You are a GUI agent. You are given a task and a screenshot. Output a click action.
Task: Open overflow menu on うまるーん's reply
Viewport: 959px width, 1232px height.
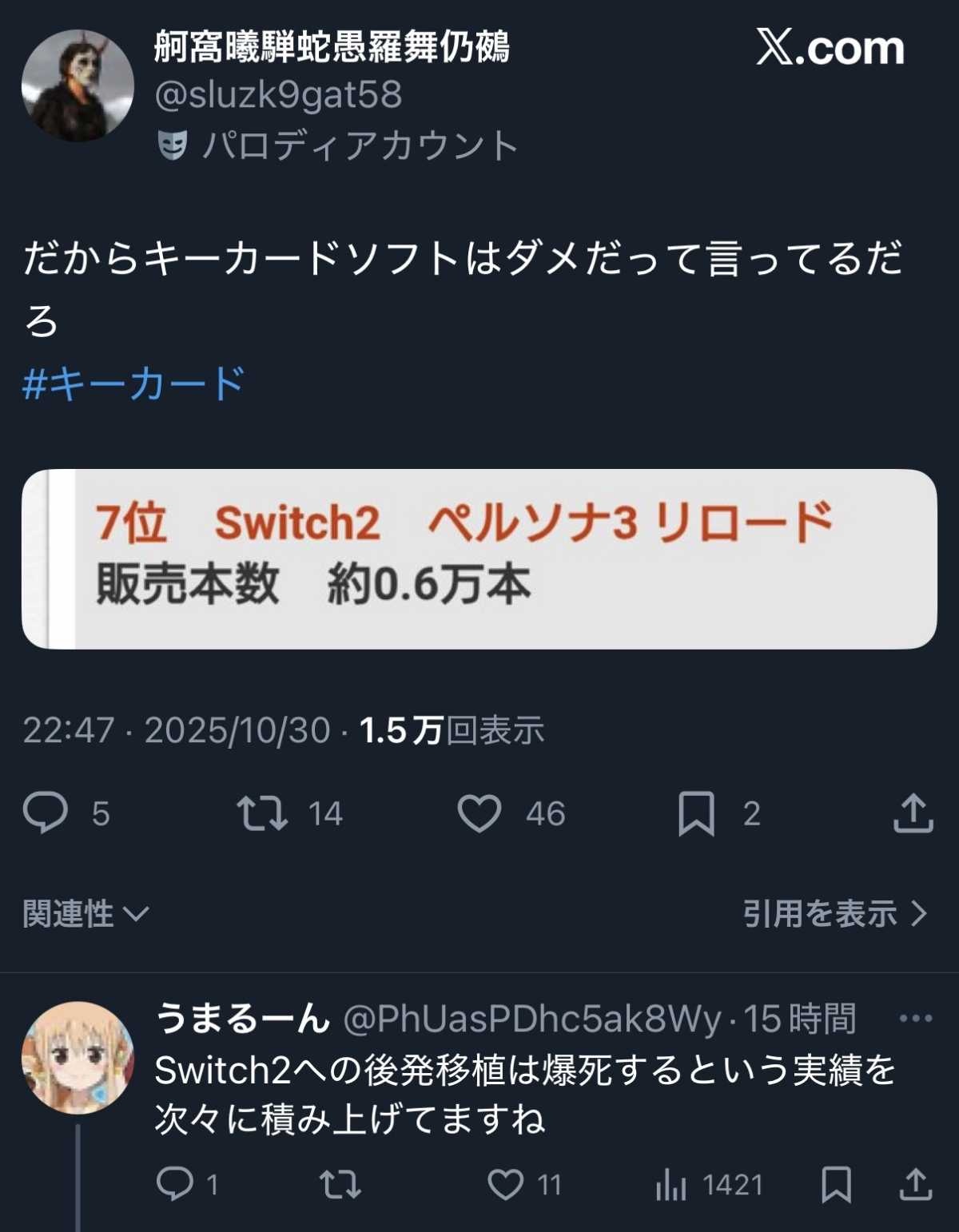point(915,1019)
